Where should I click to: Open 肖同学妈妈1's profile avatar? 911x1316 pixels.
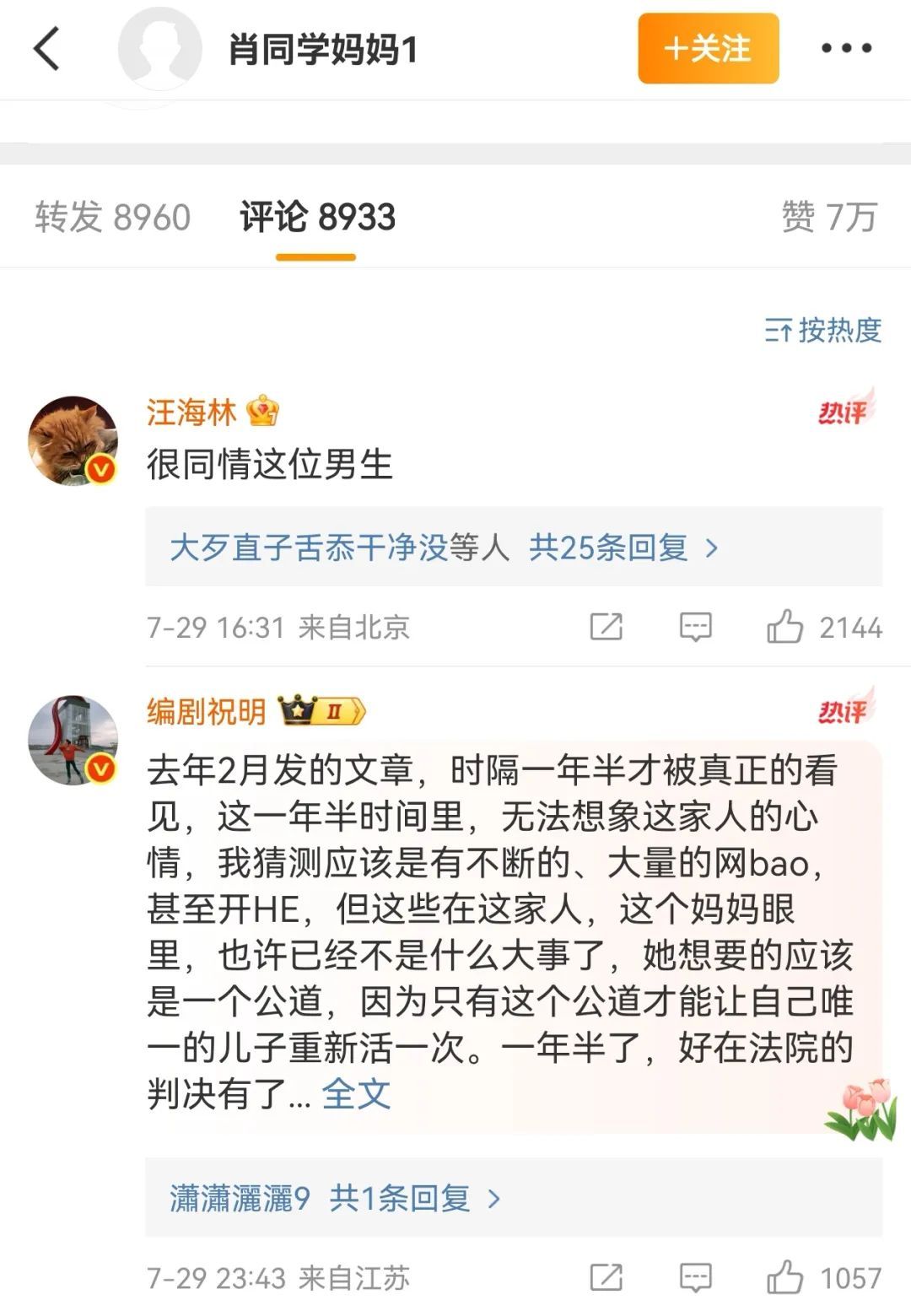click(159, 49)
